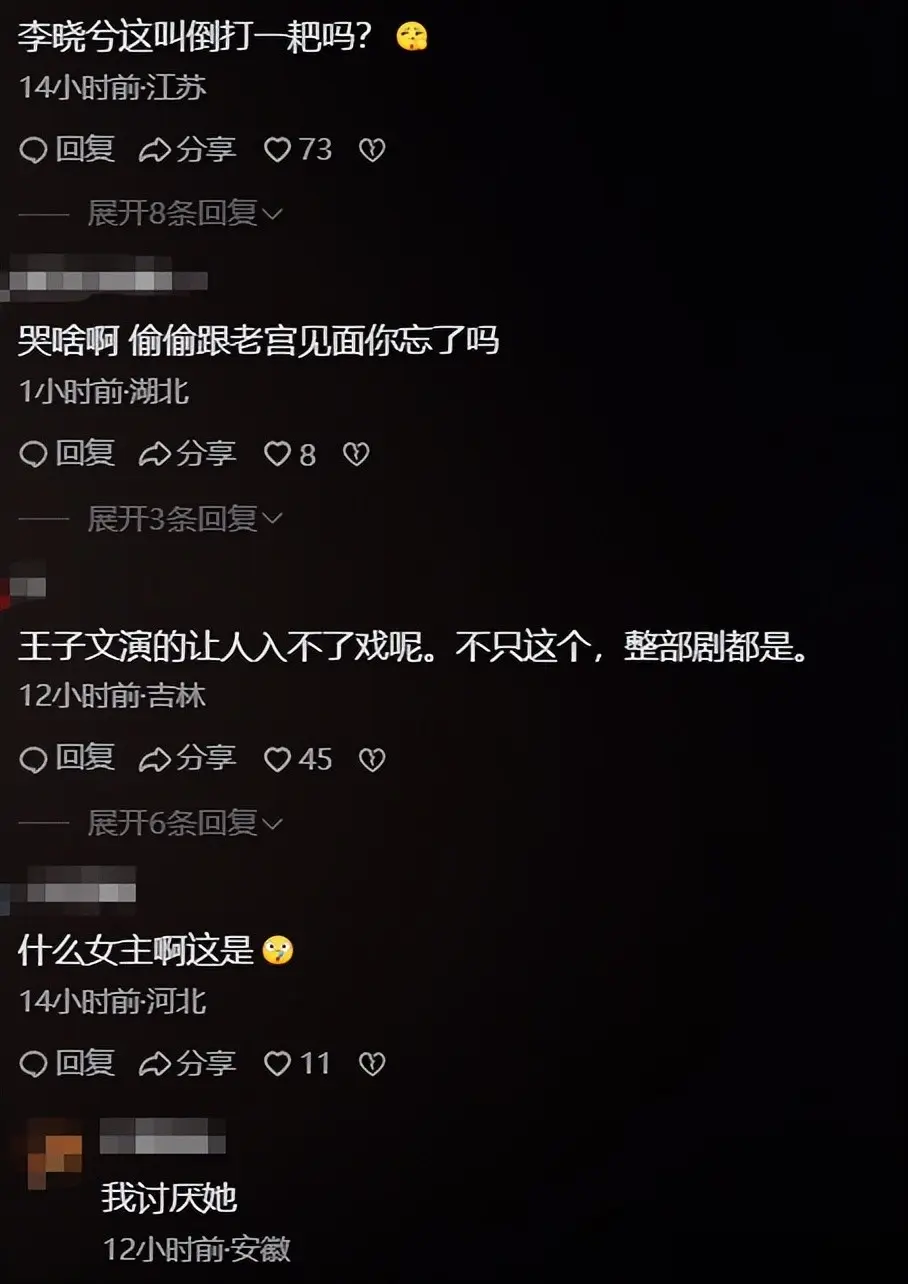Like the comment with 8 likes
The height and width of the screenshot is (1284, 908).
click(x=277, y=455)
